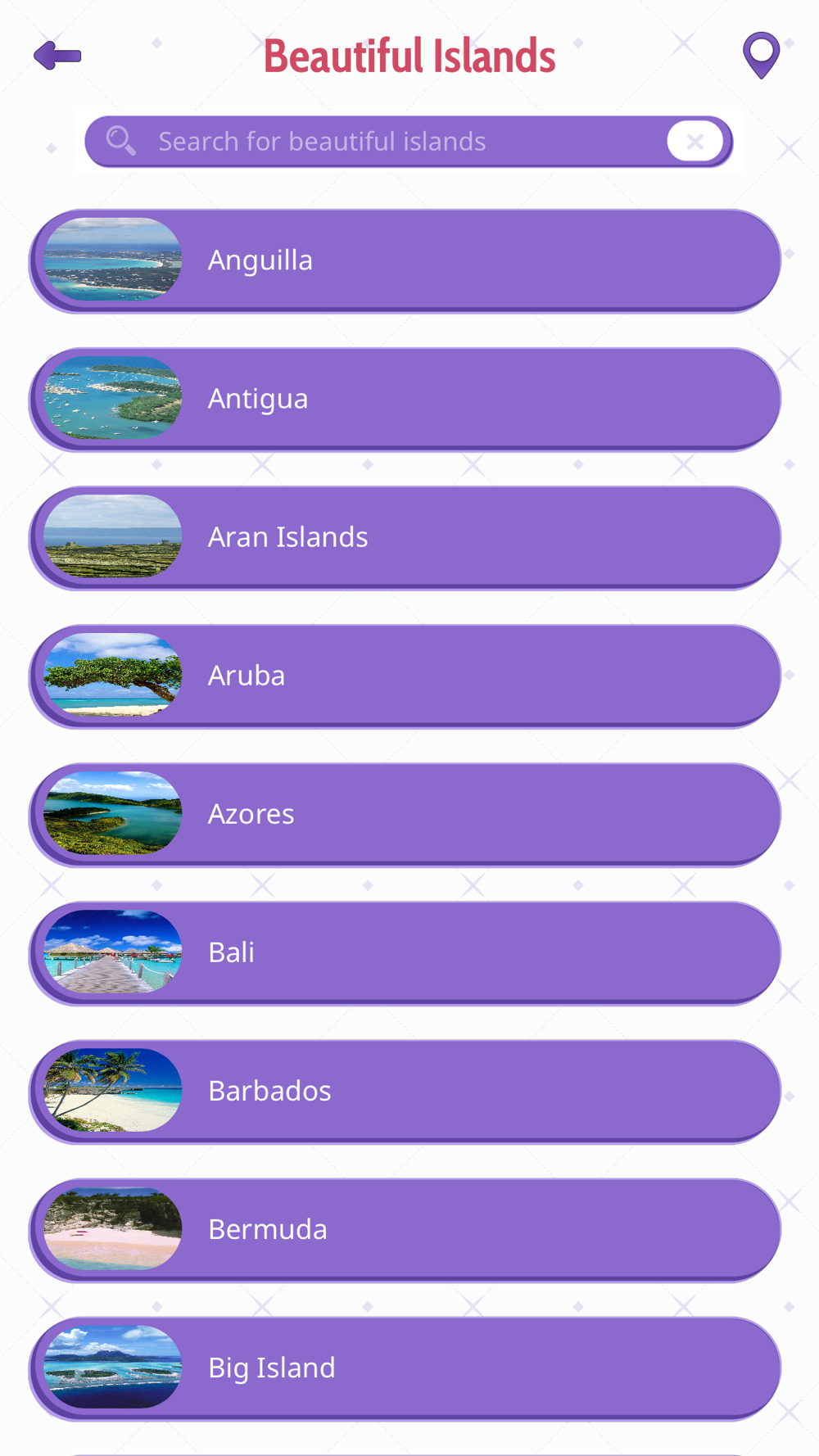Open Aran Islands entry

[x=405, y=537]
